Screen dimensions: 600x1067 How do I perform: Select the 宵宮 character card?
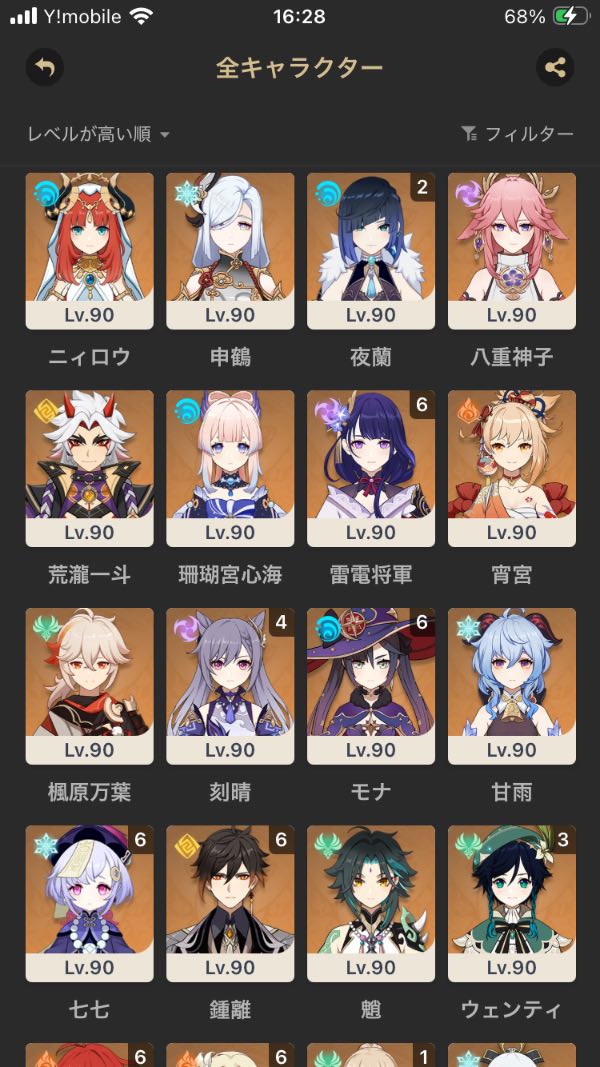(x=512, y=468)
